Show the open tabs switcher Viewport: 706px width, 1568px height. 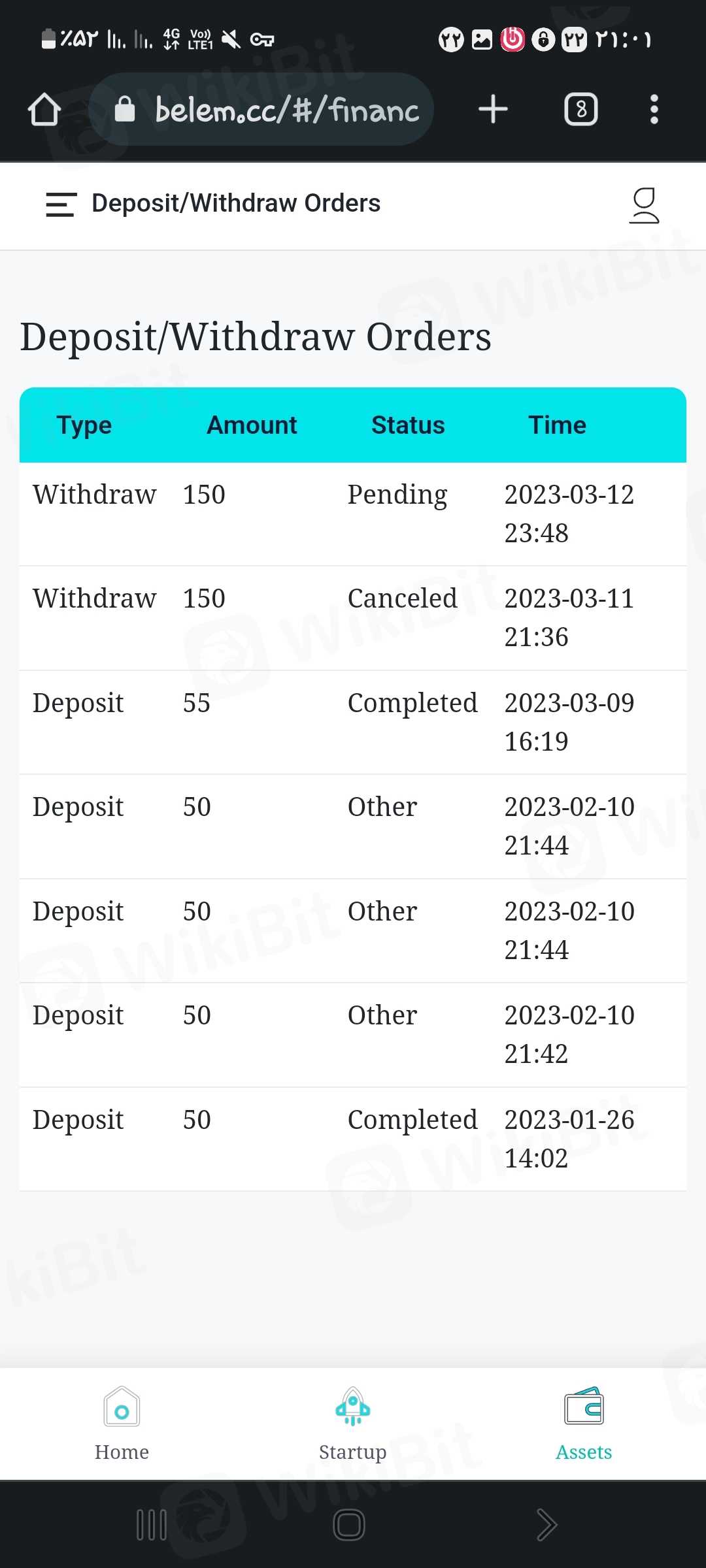click(x=580, y=109)
